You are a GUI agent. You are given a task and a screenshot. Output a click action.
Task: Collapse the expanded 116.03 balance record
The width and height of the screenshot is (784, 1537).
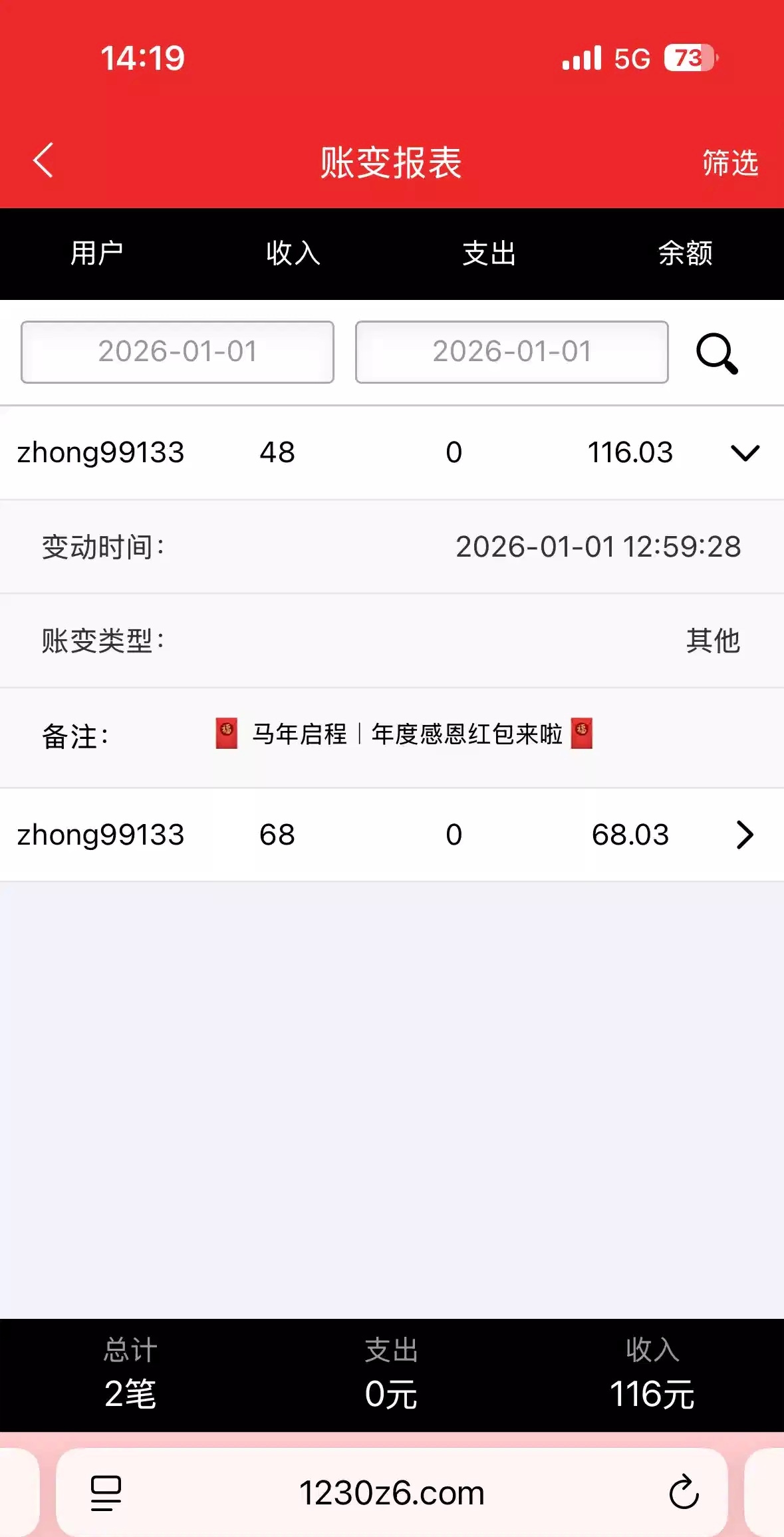745,453
